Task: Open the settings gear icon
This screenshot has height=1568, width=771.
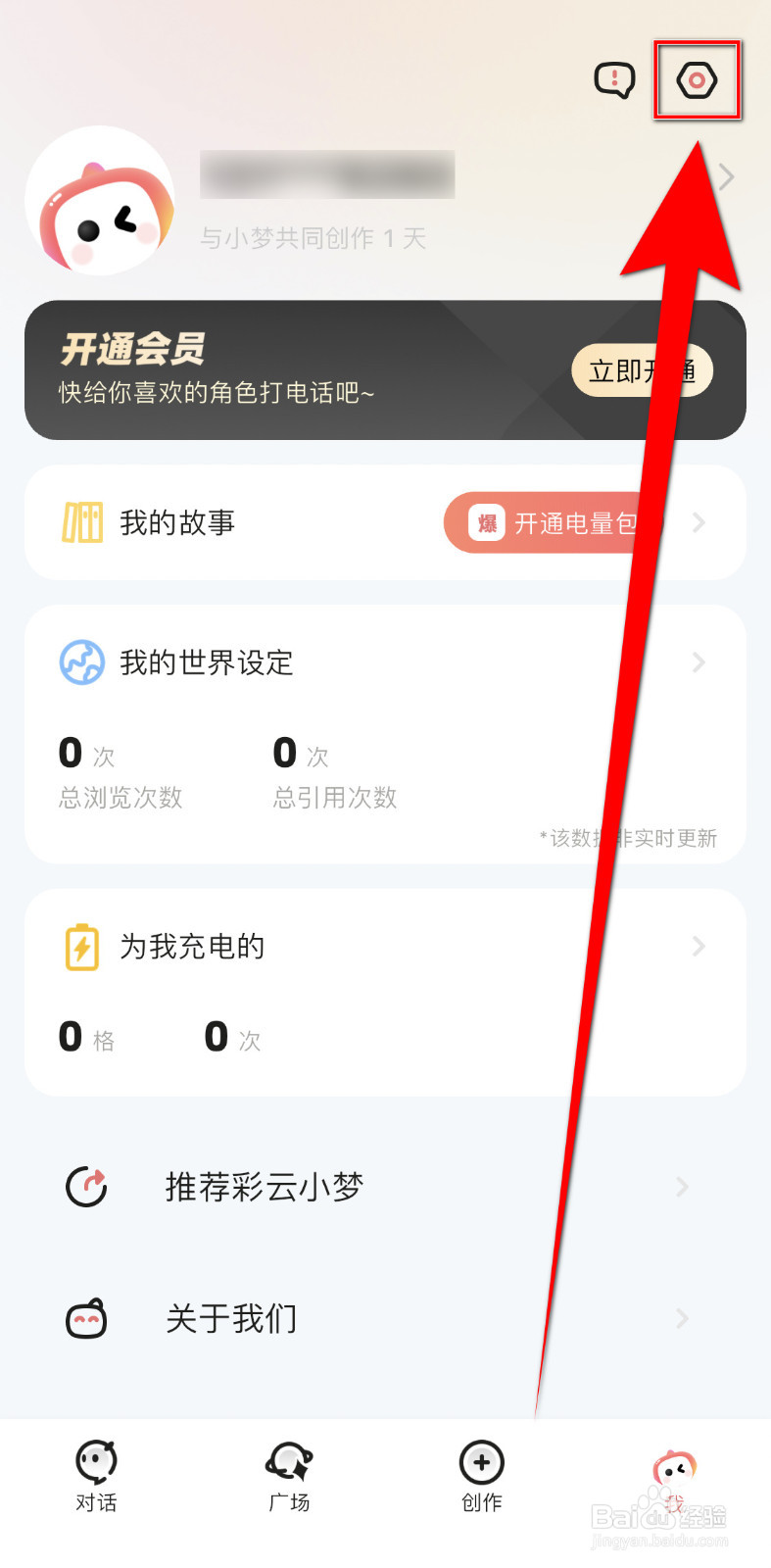Action: tap(697, 80)
